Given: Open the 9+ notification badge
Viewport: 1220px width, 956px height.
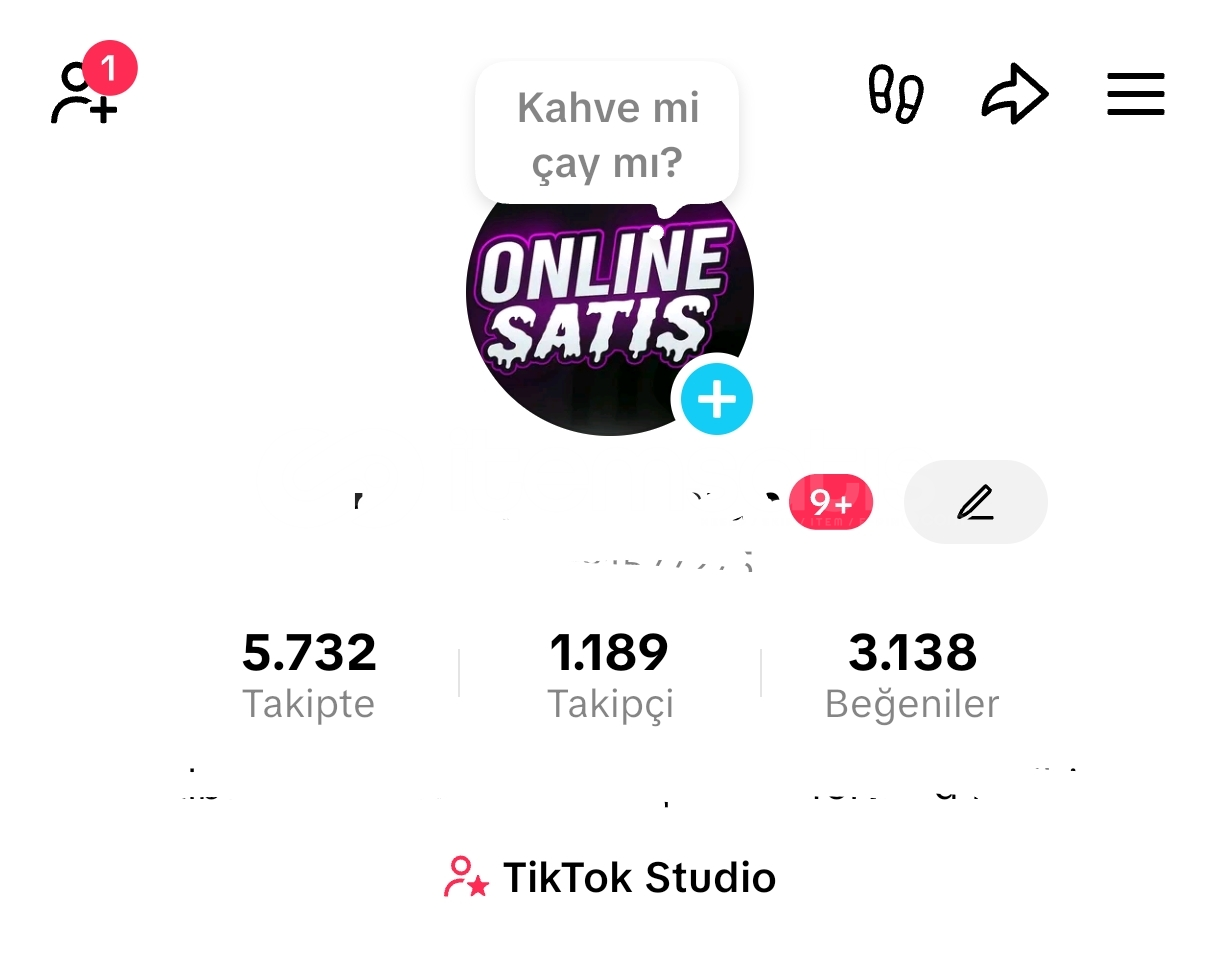Looking at the screenshot, I should (x=830, y=502).
